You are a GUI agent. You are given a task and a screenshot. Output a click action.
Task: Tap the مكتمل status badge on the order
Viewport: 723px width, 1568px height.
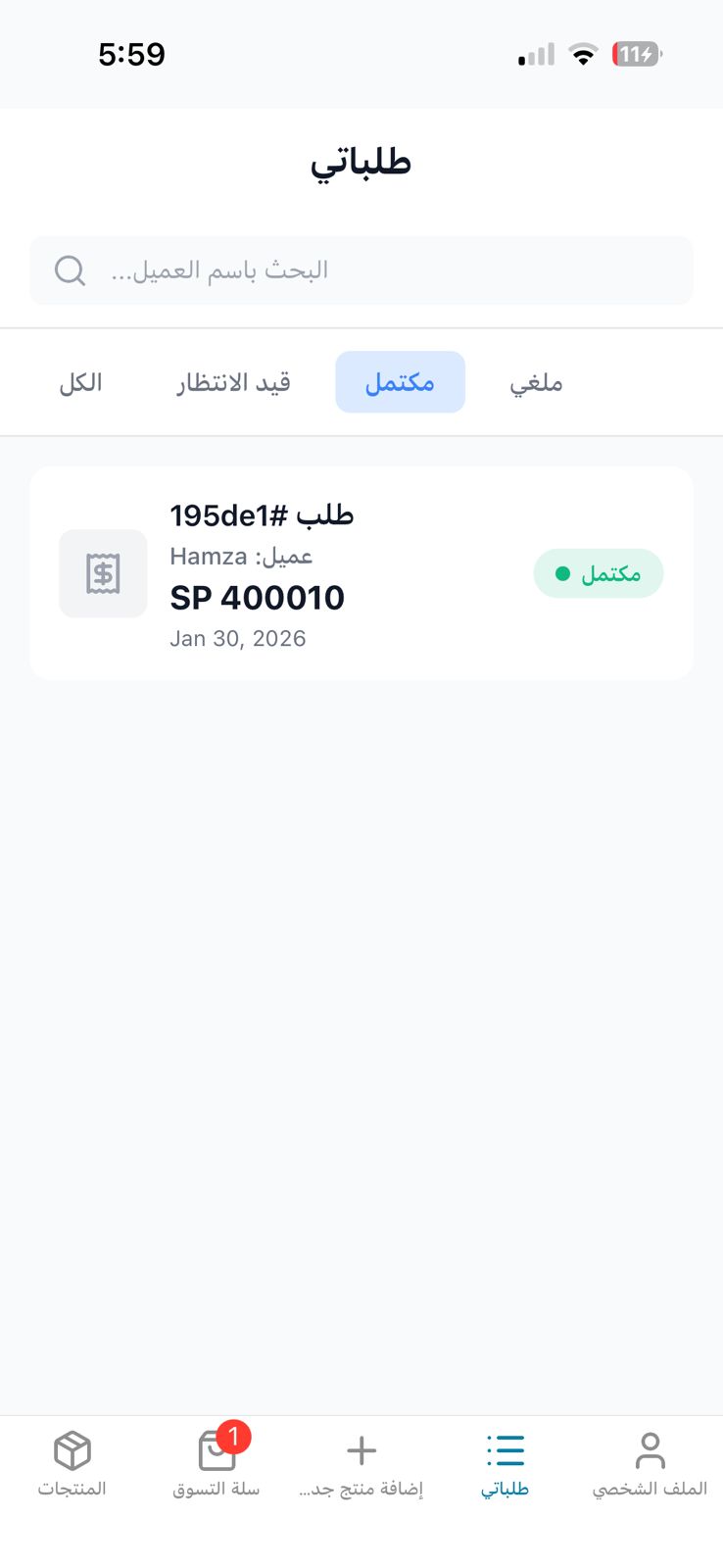coord(598,572)
